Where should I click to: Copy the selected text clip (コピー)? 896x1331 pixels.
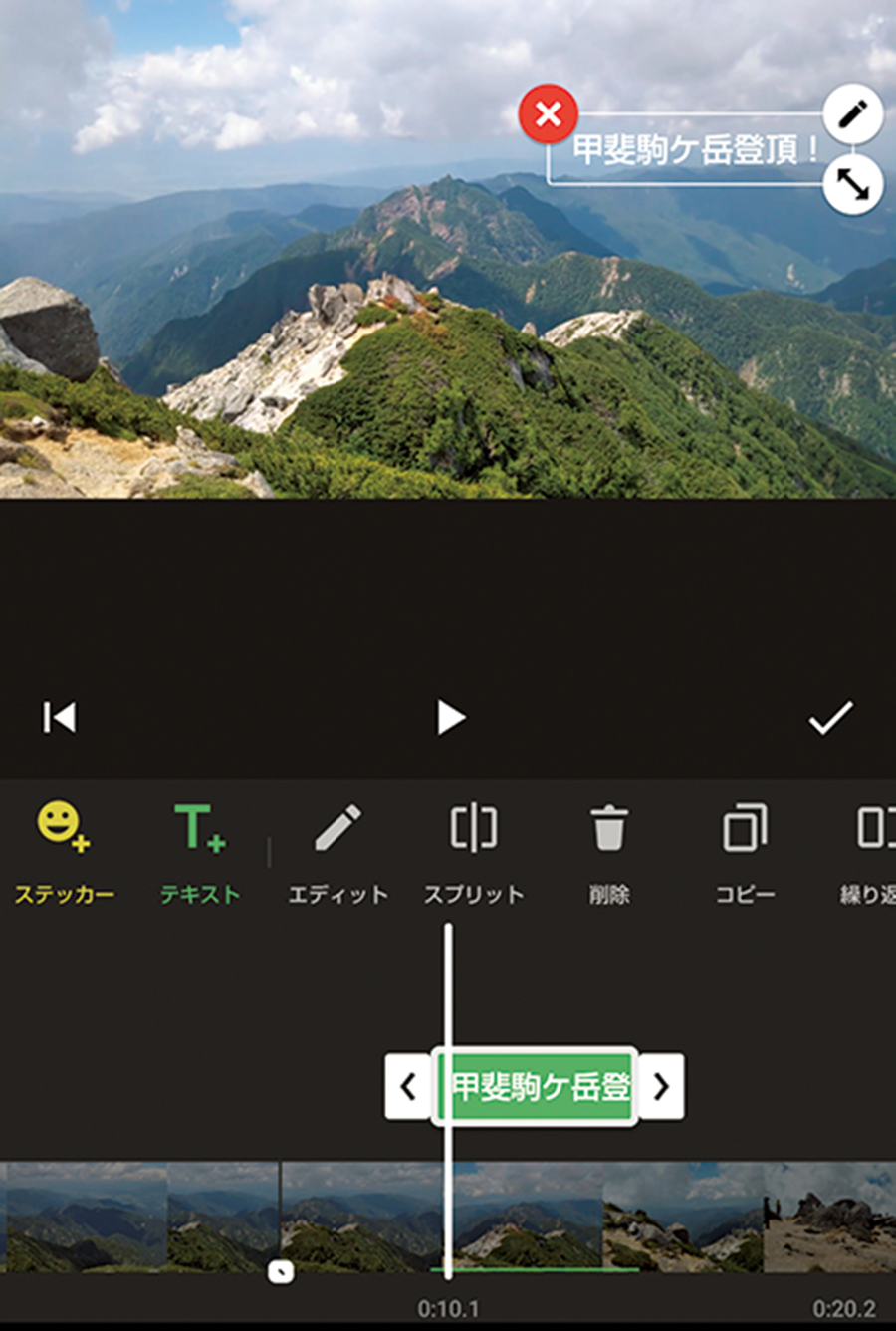[x=745, y=851]
